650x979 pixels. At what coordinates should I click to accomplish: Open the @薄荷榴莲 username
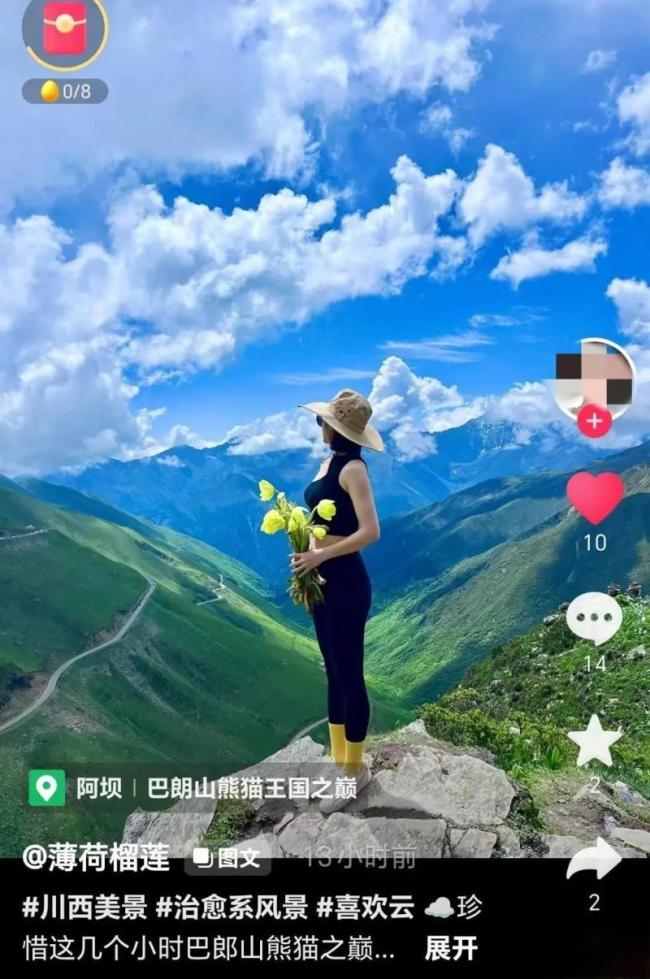[95, 857]
